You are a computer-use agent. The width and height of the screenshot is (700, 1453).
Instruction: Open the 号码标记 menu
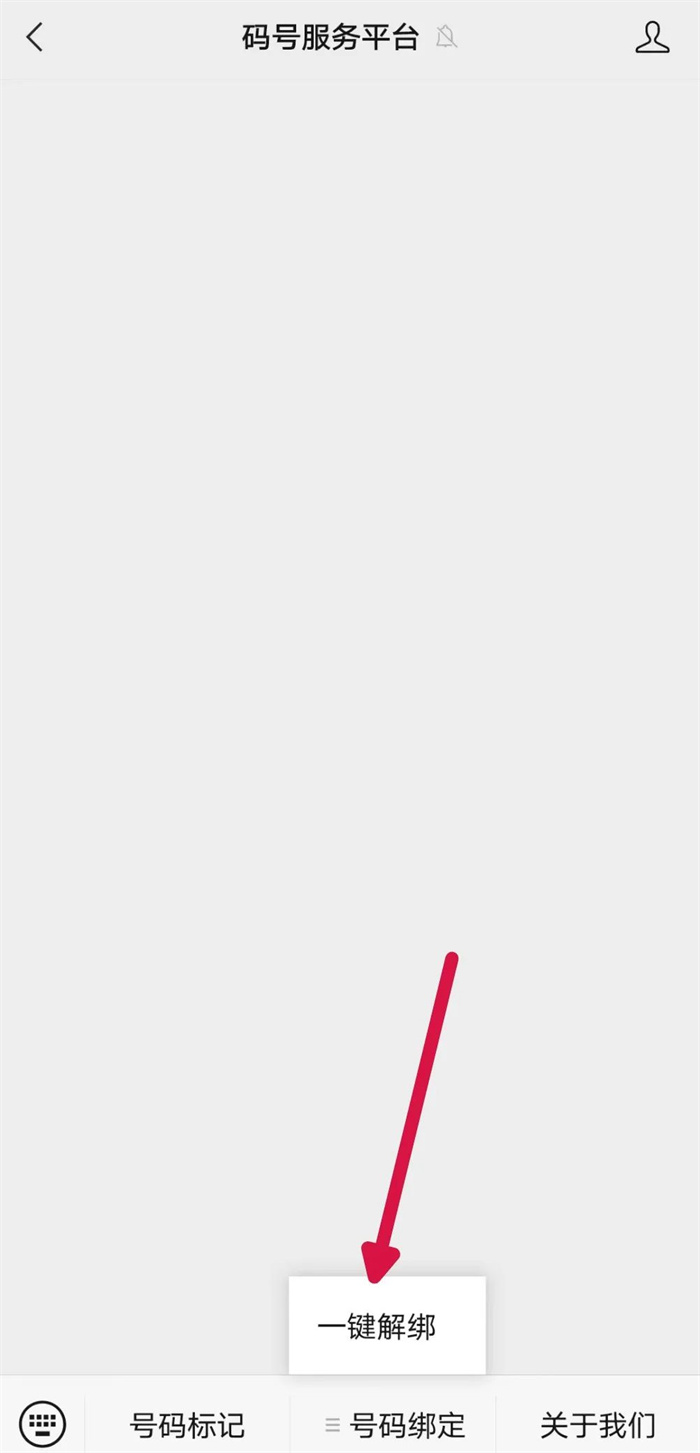(187, 1424)
